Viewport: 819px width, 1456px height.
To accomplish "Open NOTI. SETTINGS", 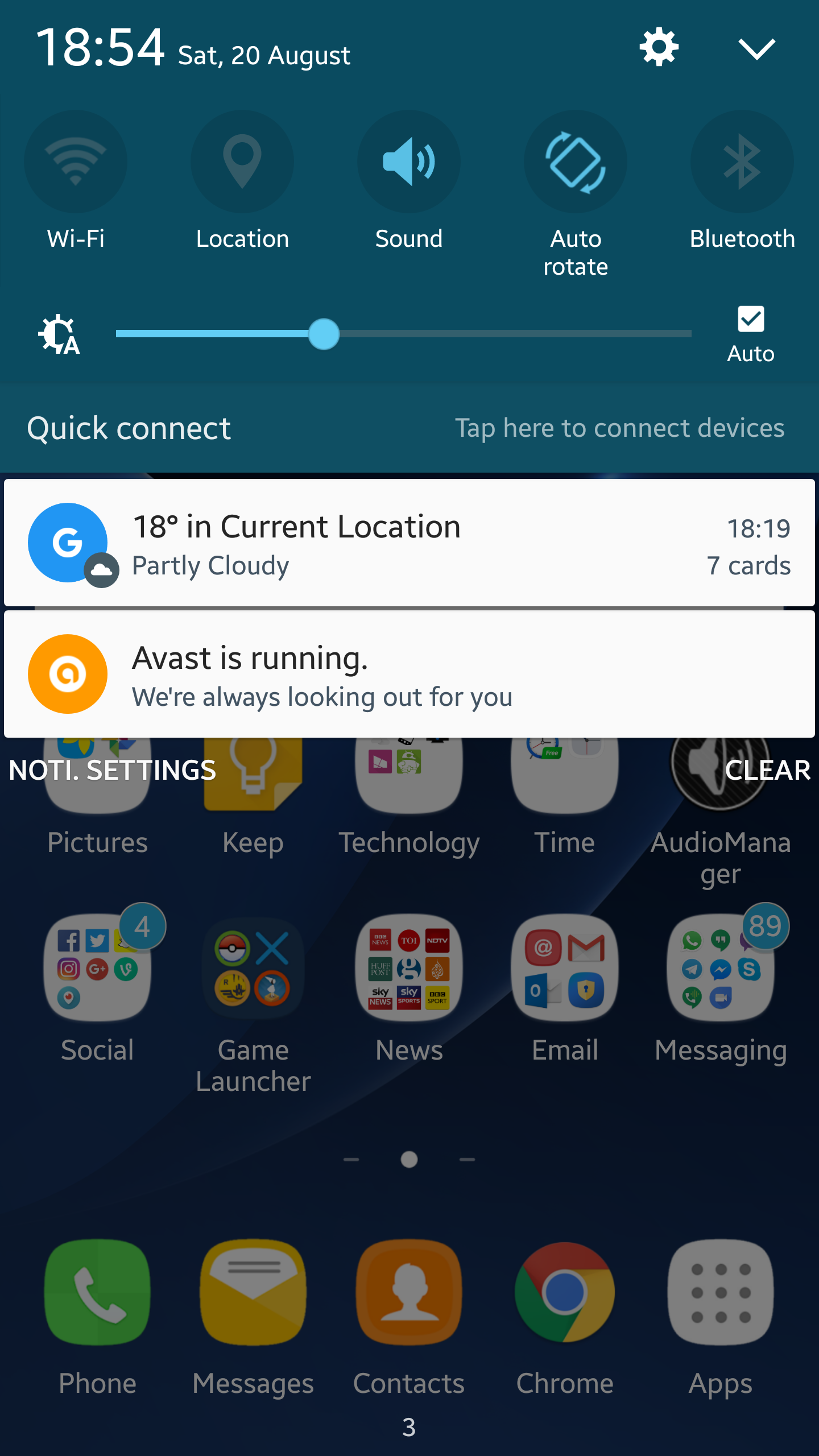I will [113, 770].
